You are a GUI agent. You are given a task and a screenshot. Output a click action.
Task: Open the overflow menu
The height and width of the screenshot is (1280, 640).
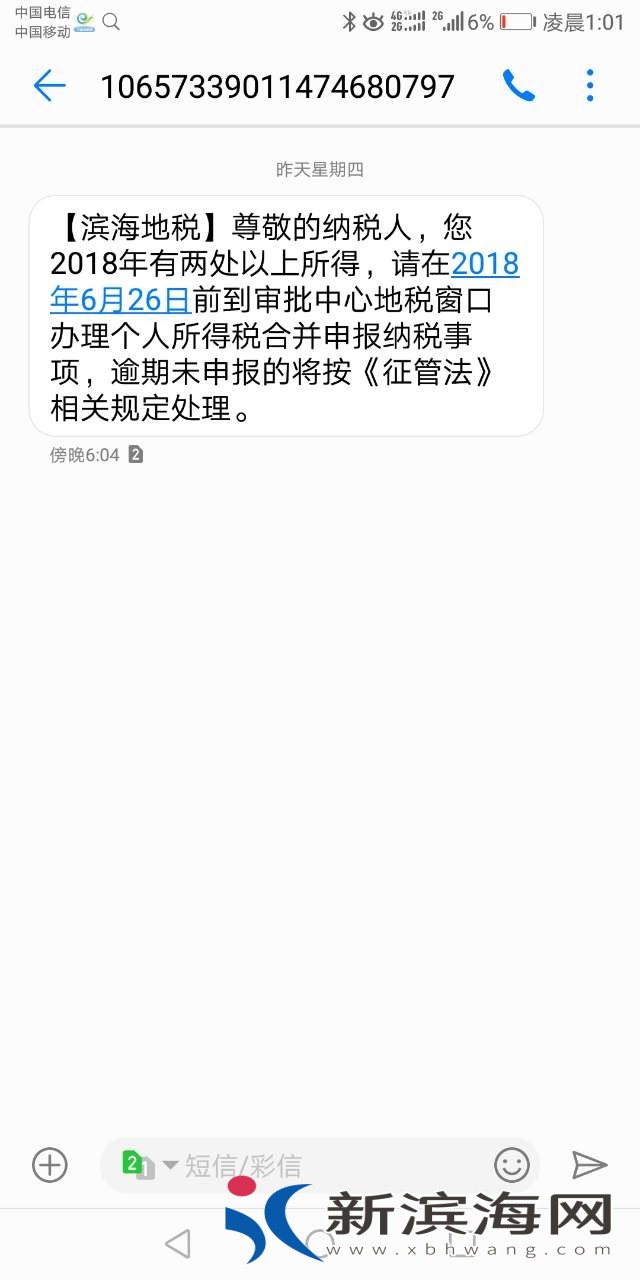click(x=590, y=86)
